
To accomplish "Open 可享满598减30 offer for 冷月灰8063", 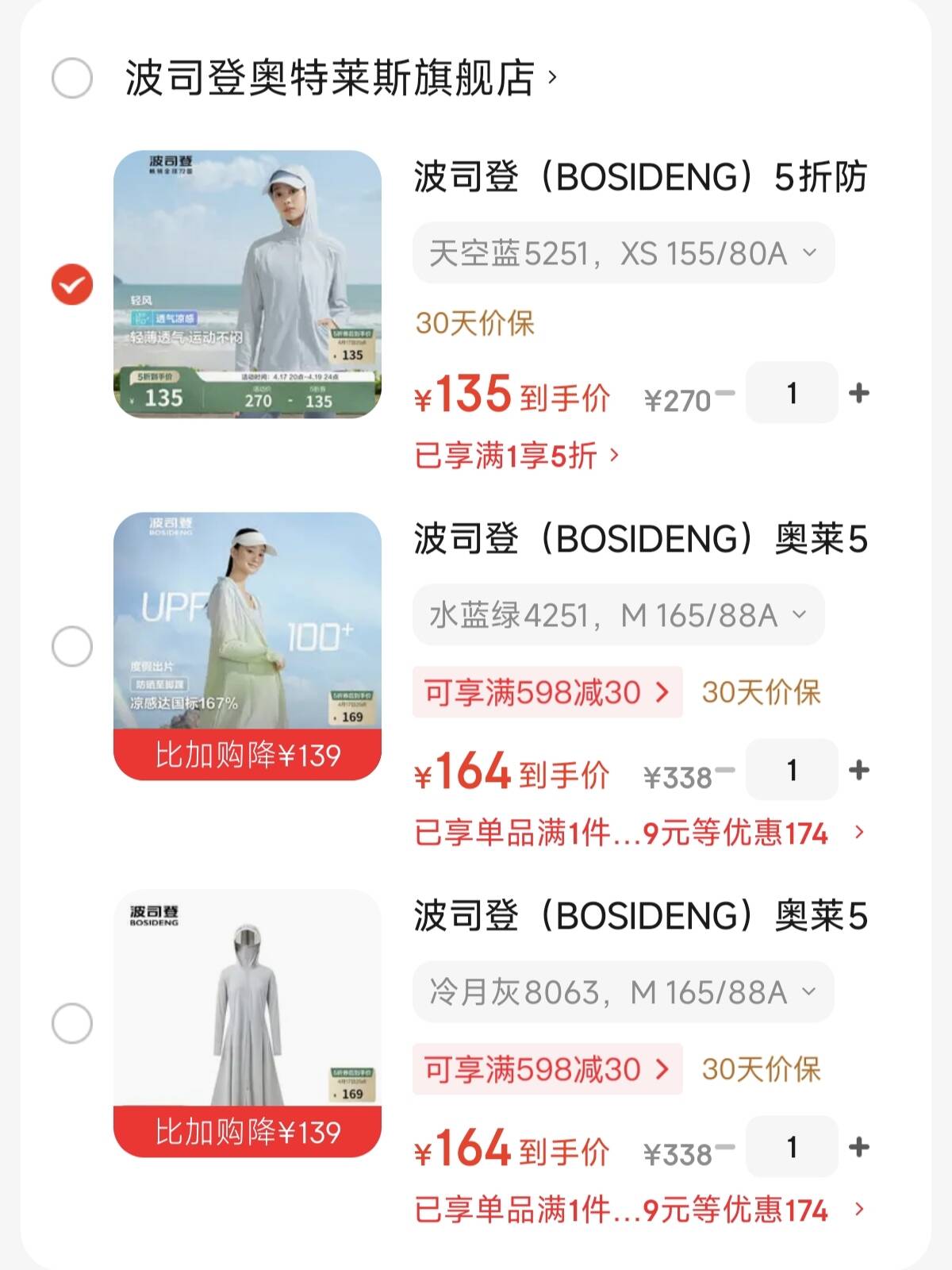I will 547,1069.
